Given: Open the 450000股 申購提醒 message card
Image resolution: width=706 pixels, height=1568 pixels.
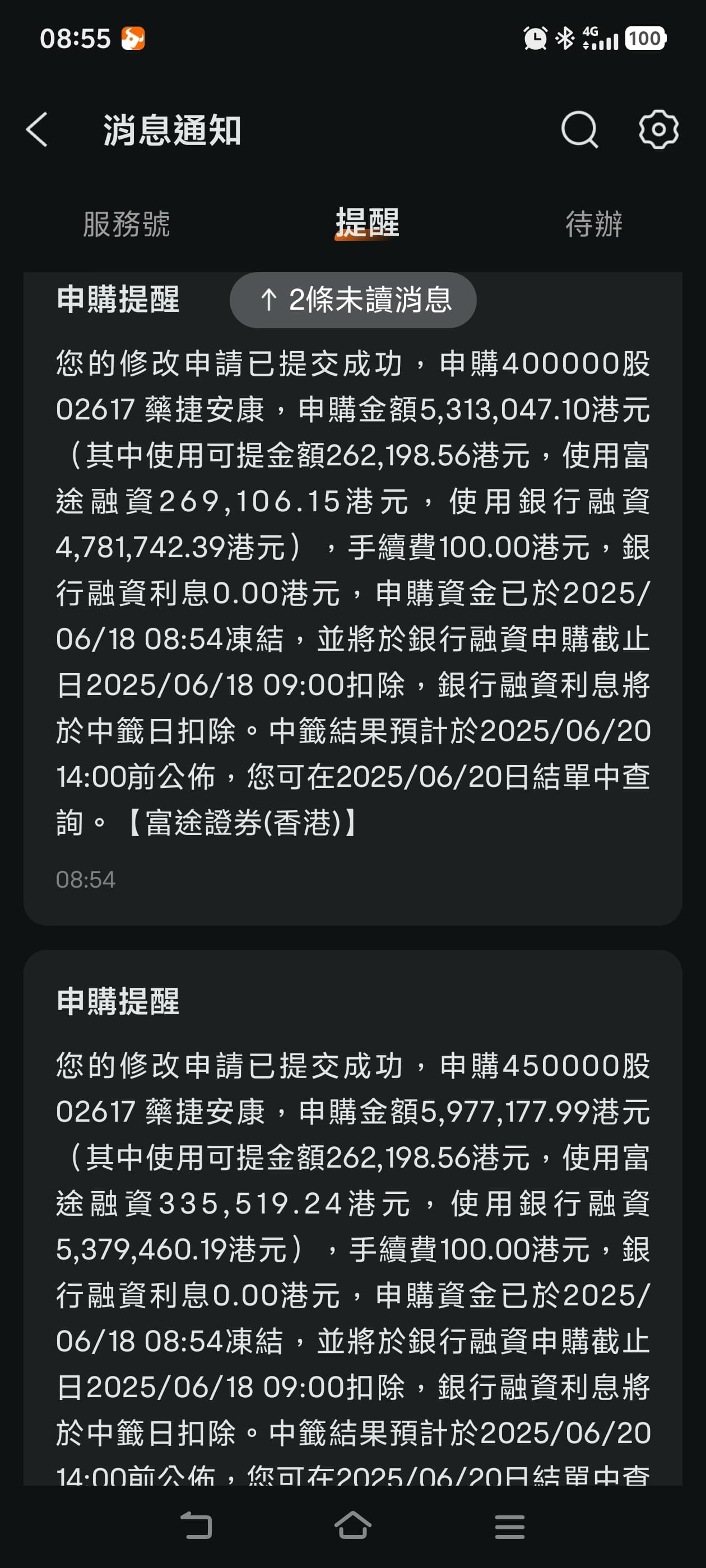Looking at the screenshot, I should click(x=352, y=1217).
